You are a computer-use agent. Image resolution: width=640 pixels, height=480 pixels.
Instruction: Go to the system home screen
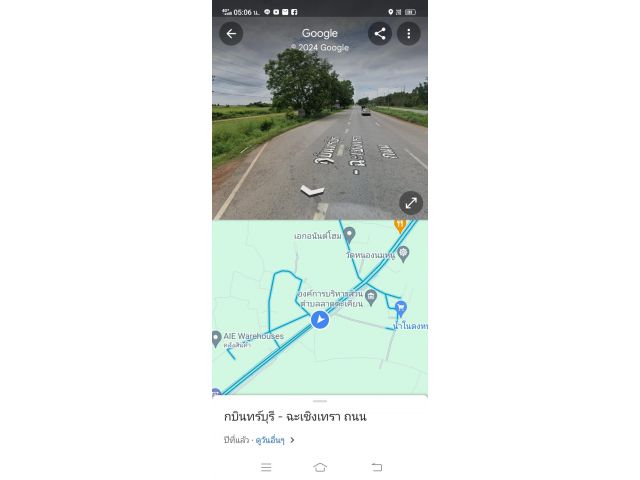pyautogui.click(x=320, y=467)
